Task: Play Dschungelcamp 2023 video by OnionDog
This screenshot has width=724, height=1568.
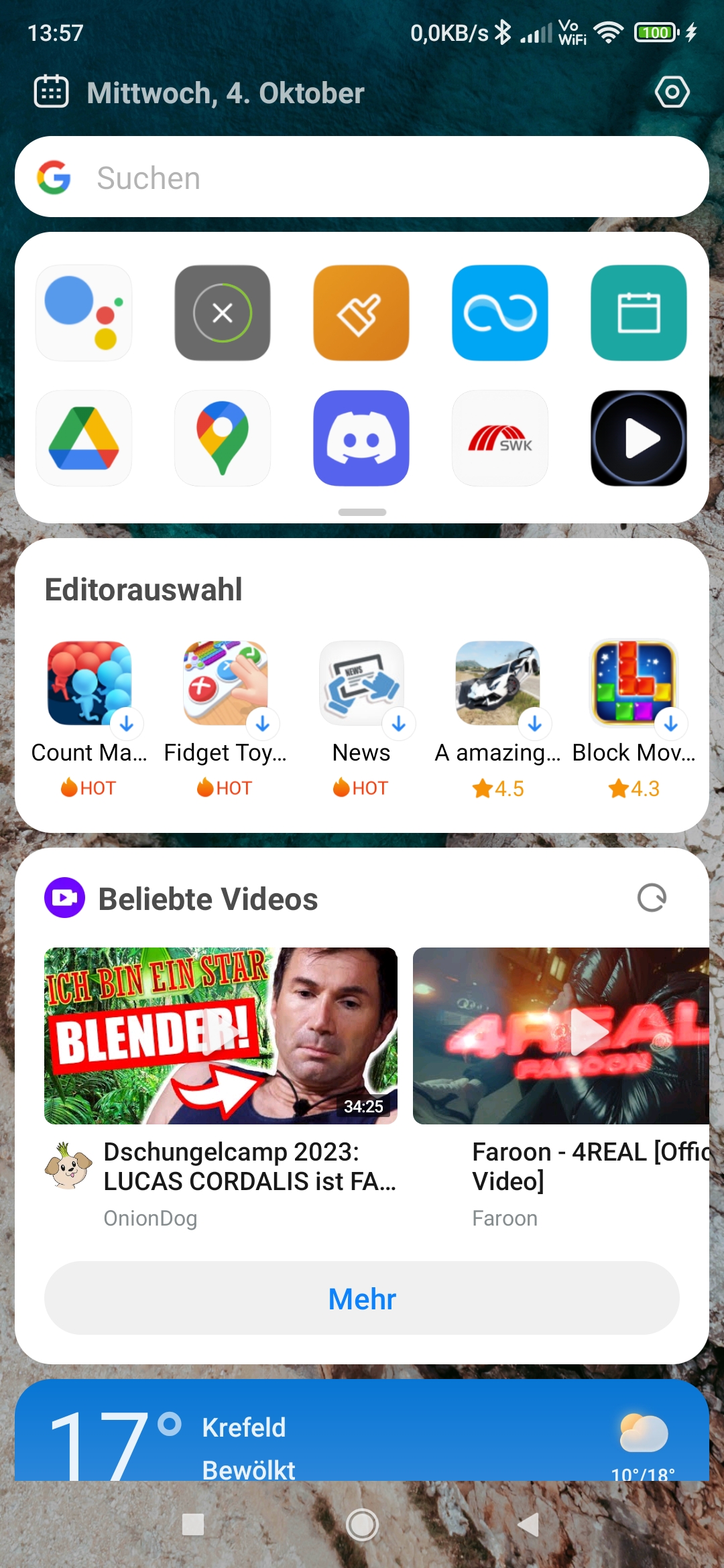Action: coord(221,1035)
